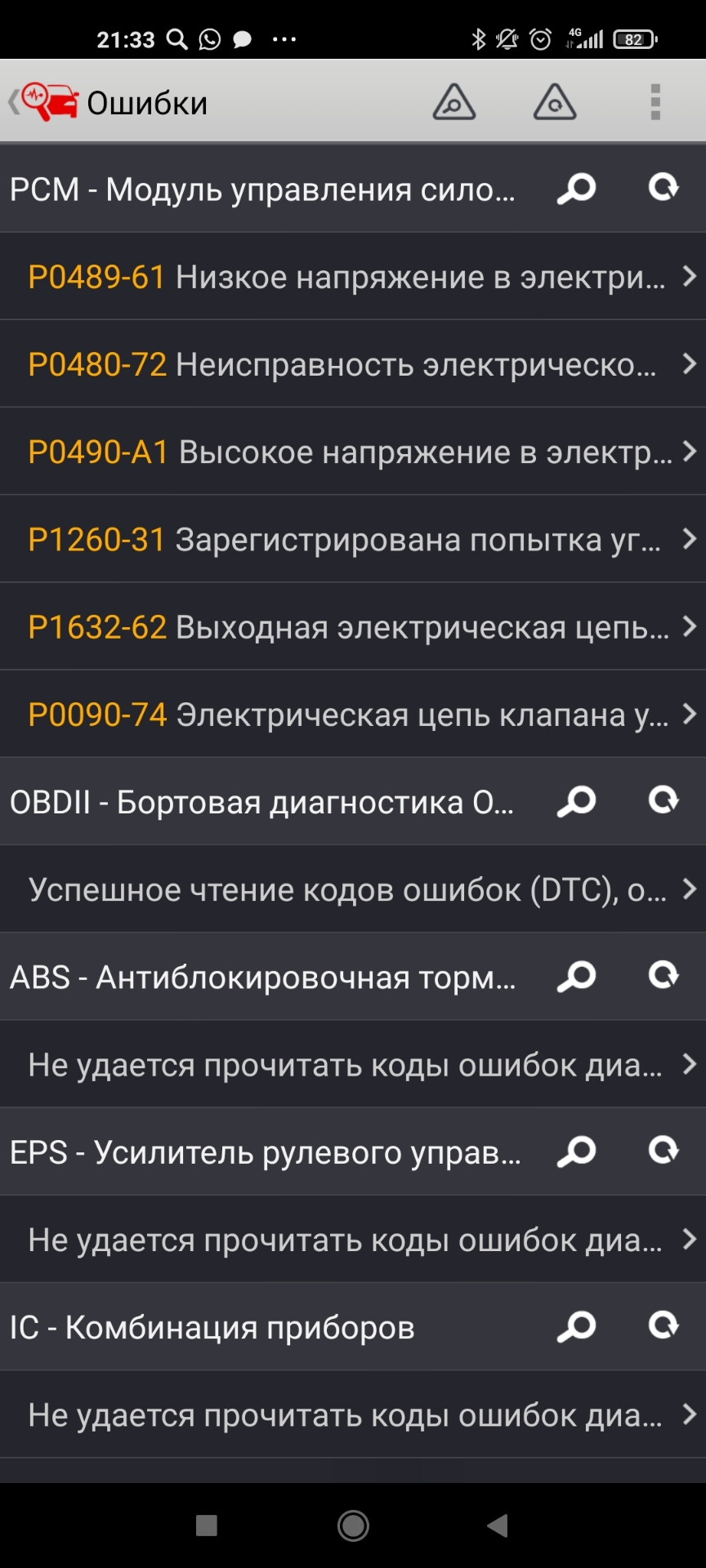Tap the circular arrow icon in the EPS row
The height and width of the screenshot is (1568, 706).
click(x=664, y=1151)
